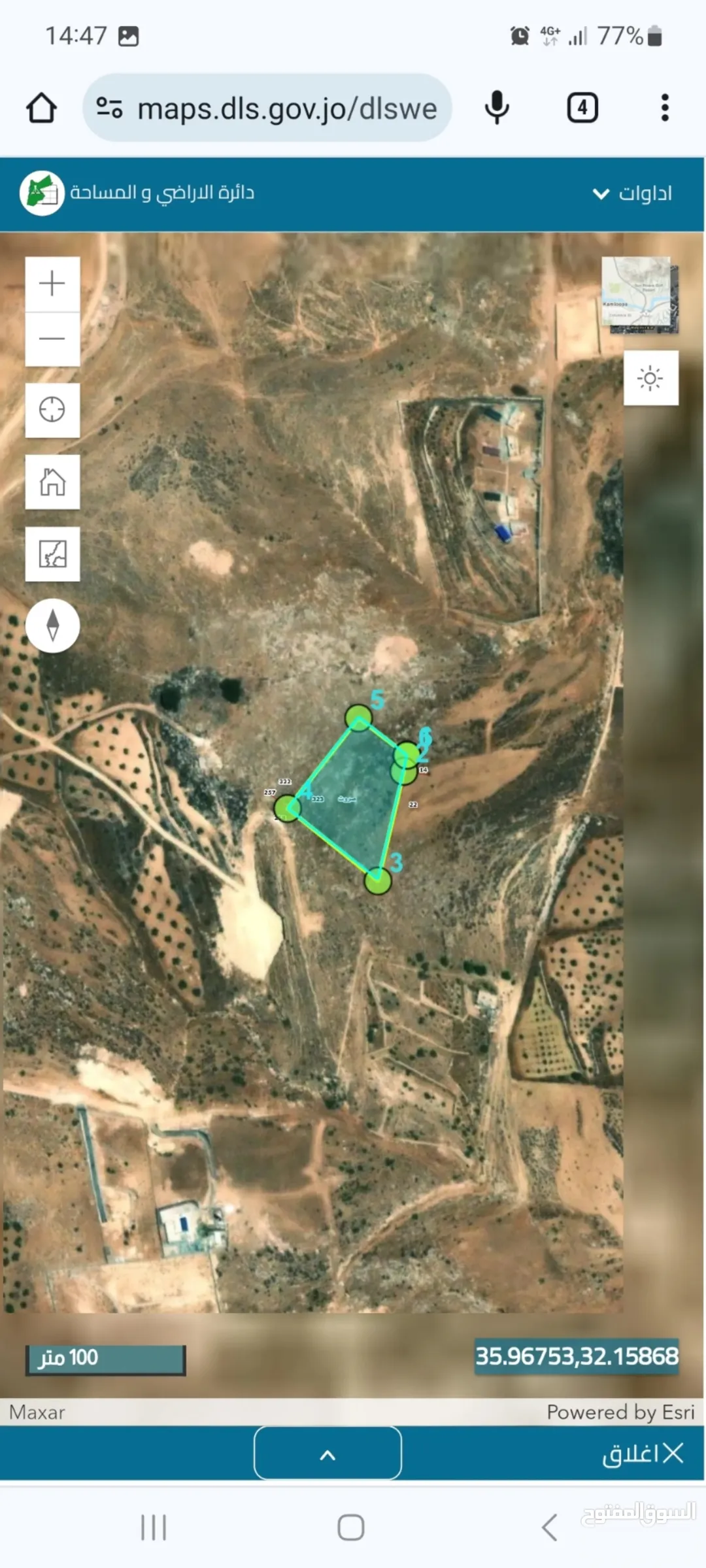
Task: Return map to default home view
Action: click(52, 482)
